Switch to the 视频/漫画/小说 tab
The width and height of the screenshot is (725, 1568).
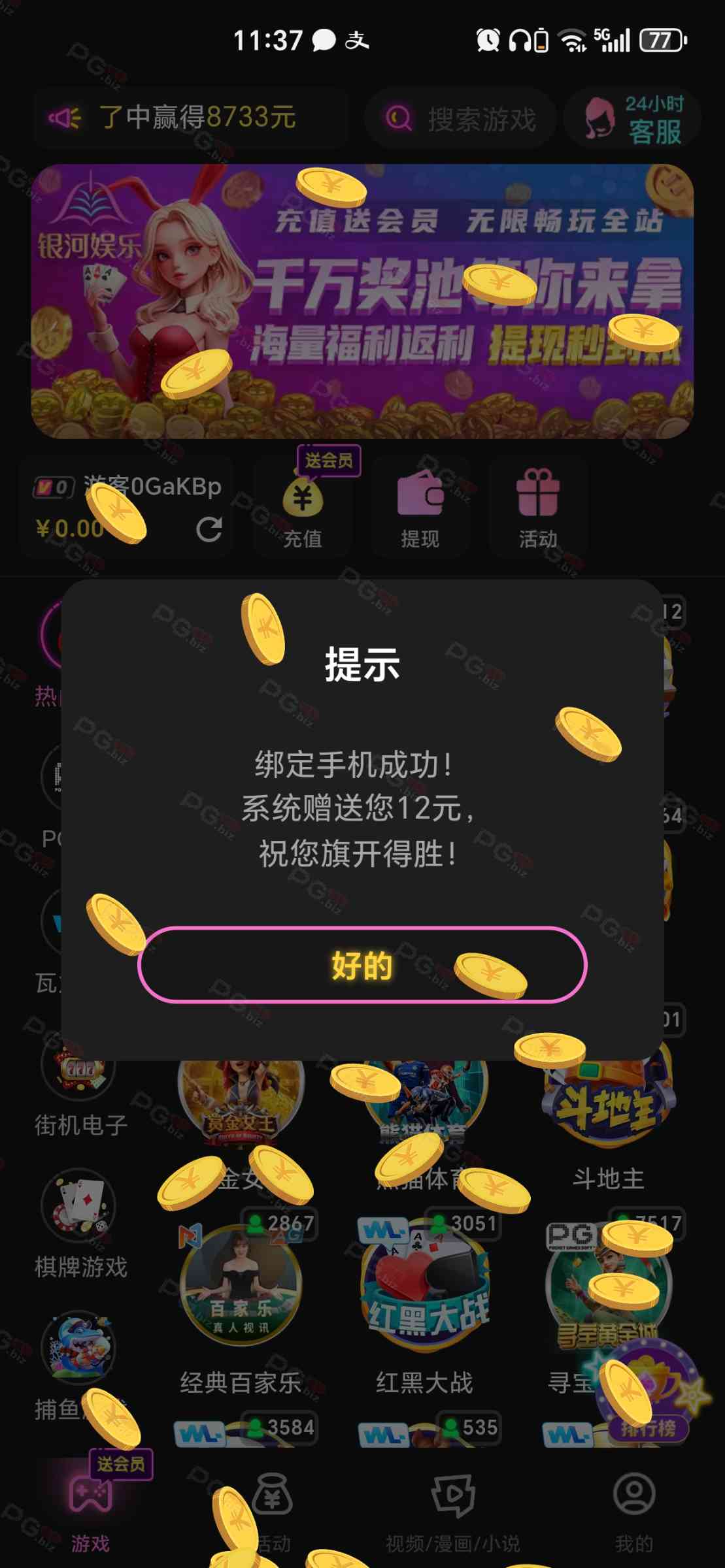[452, 1511]
